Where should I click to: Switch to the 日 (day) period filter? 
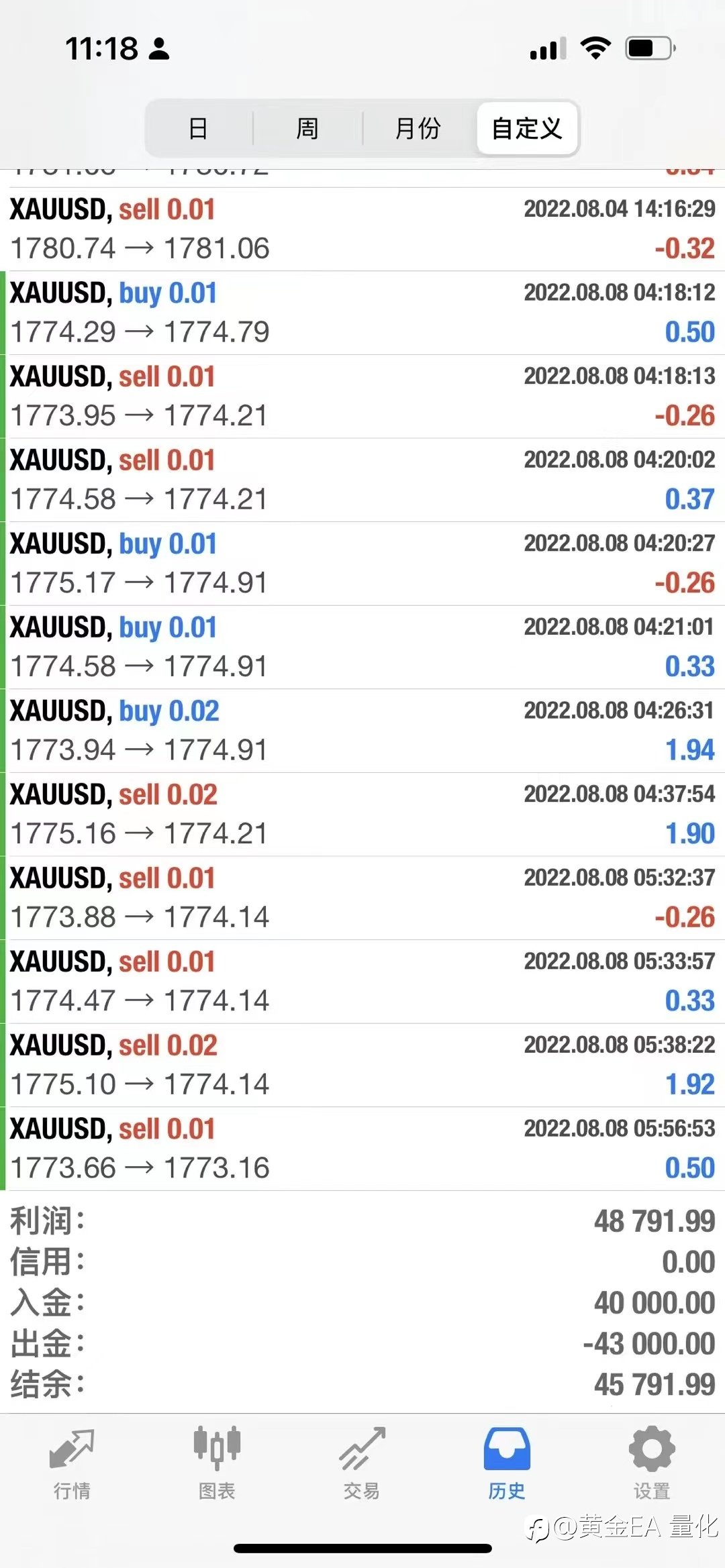[x=199, y=127]
